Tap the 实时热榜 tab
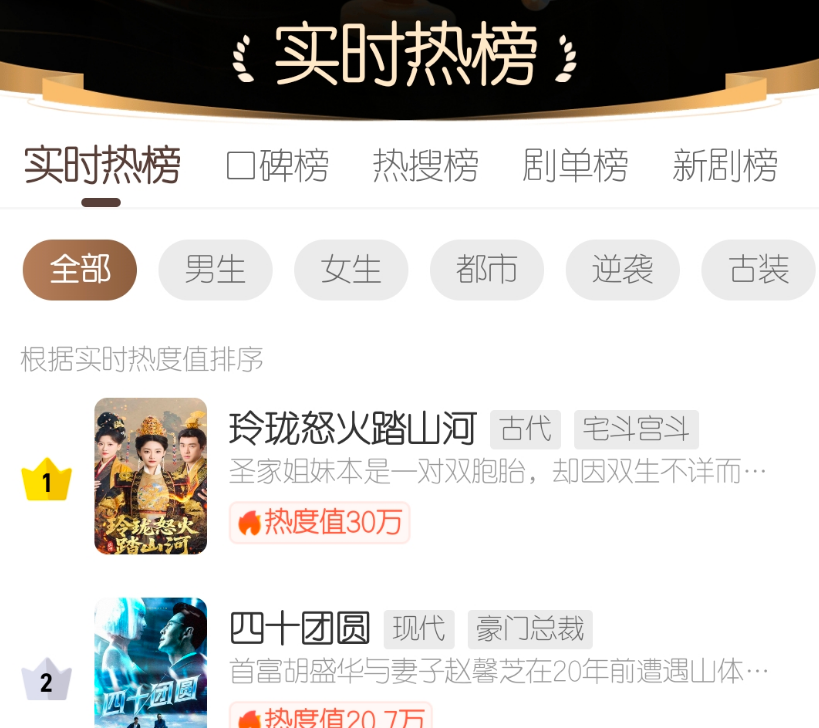Image resolution: width=819 pixels, height=728 pixels. (102, 166)
